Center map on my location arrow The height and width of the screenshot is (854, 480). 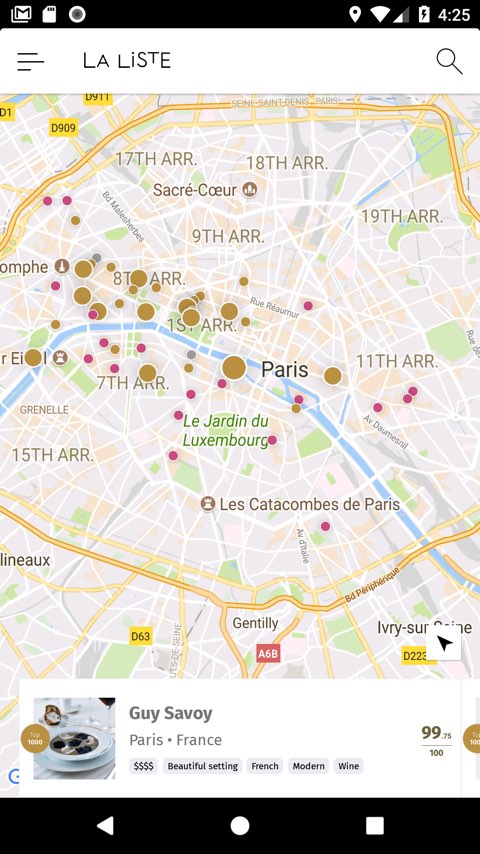pos(444,644)
